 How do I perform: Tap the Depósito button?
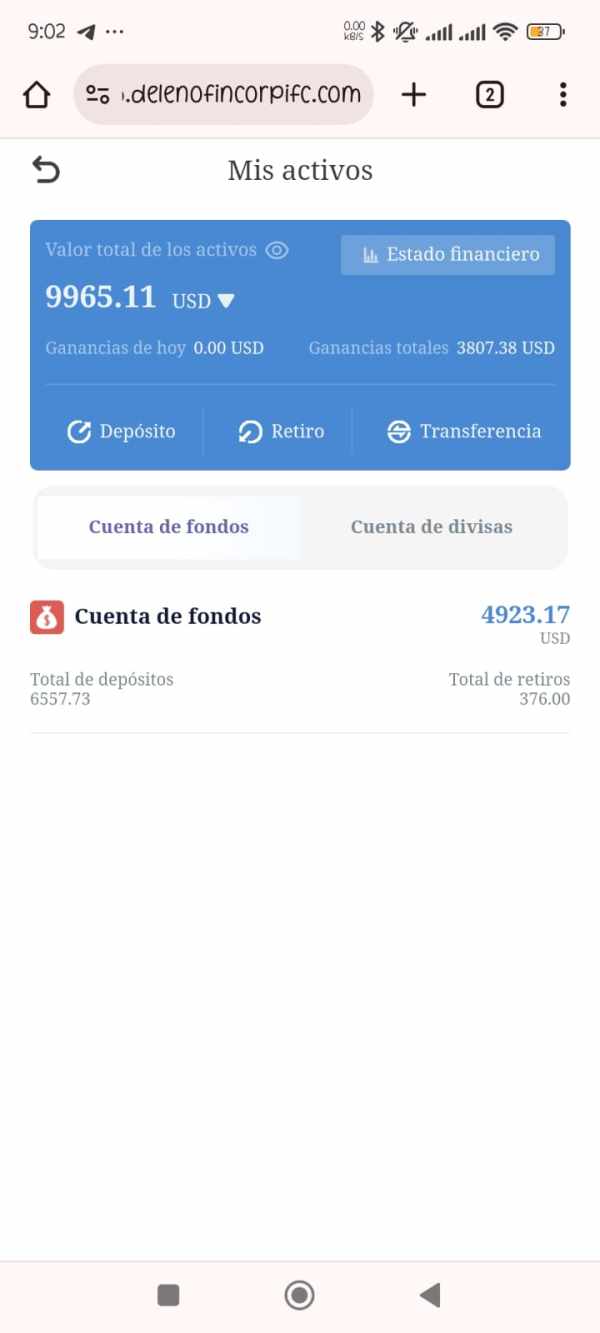click(121, 431)
